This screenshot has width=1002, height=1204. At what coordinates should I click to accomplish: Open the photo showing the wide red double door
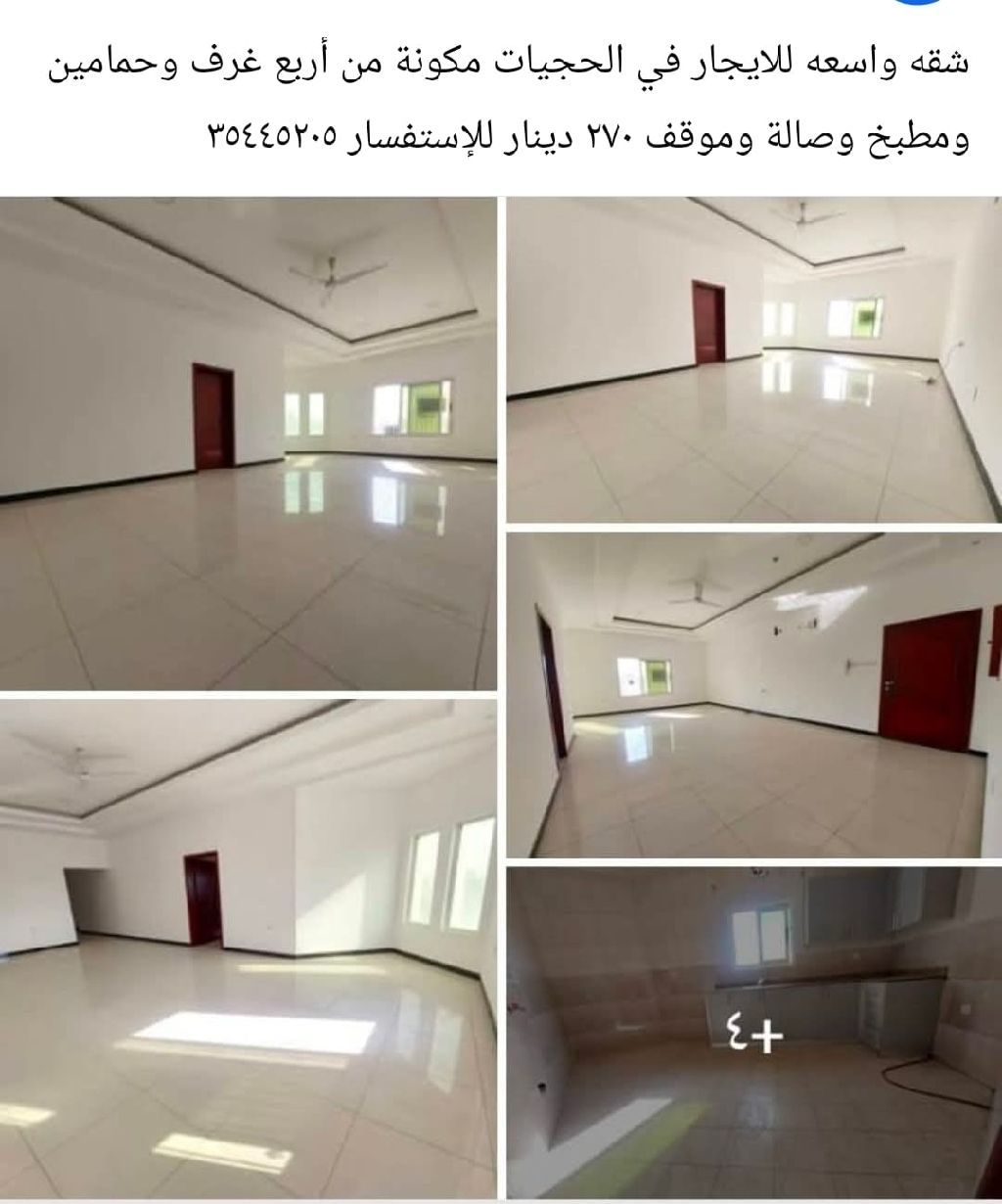(753, 695)
